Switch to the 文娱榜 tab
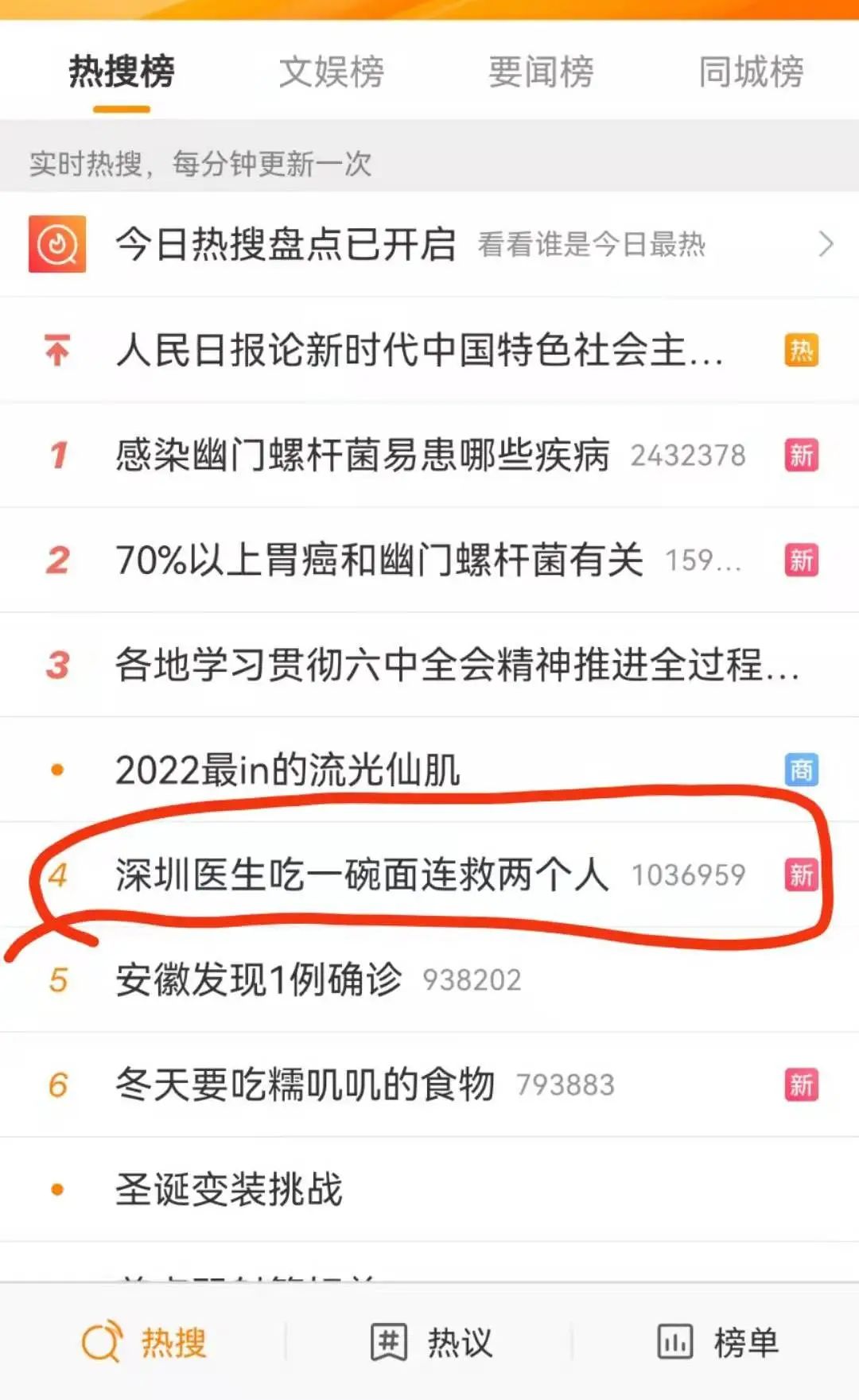The height and width of the screenshot is (1400, 859). coord(332,72)
